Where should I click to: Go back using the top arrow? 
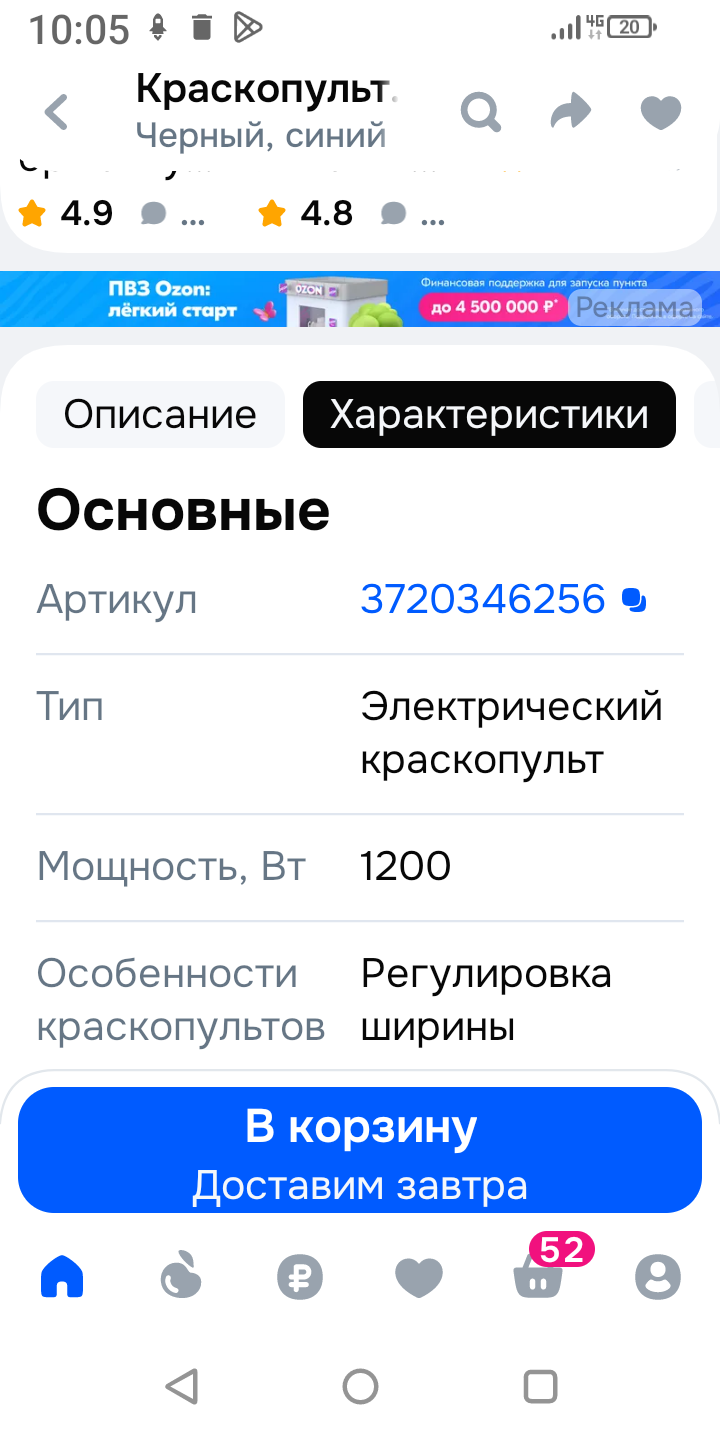57,112
